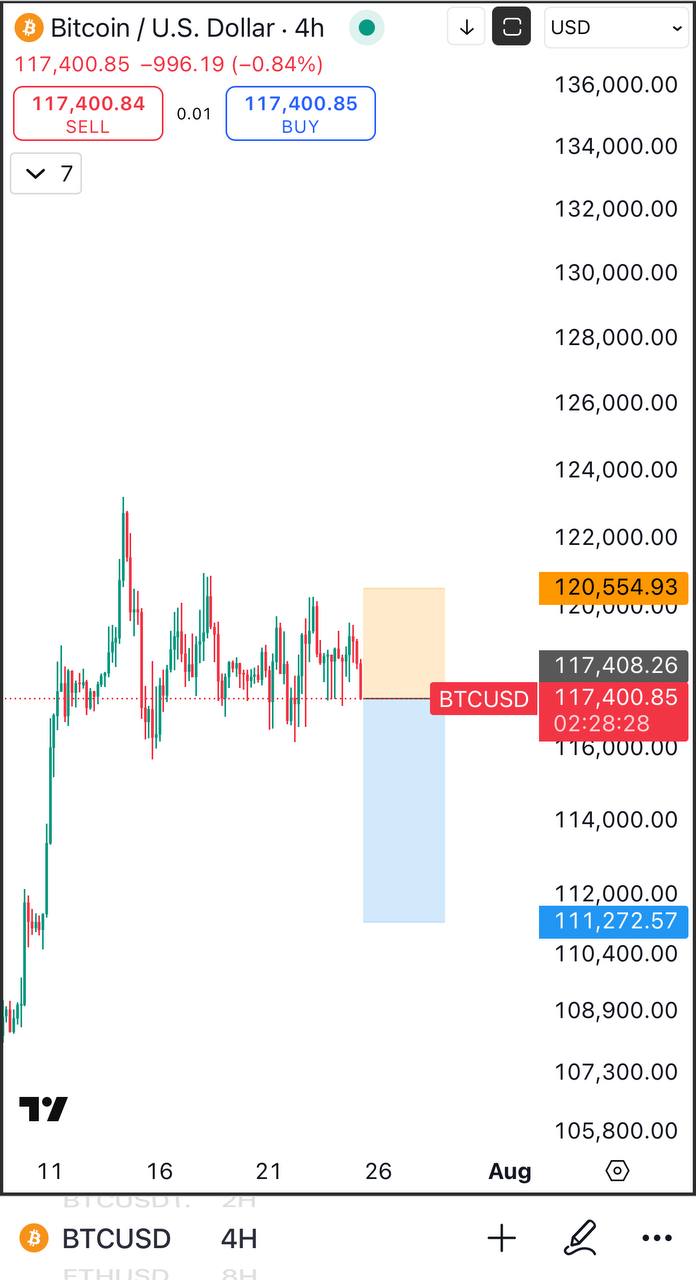Image resolution: width=696 pixels, height=1280 pixels.
Task: Tap the blue BUY button
Action: tap(300, 113)
